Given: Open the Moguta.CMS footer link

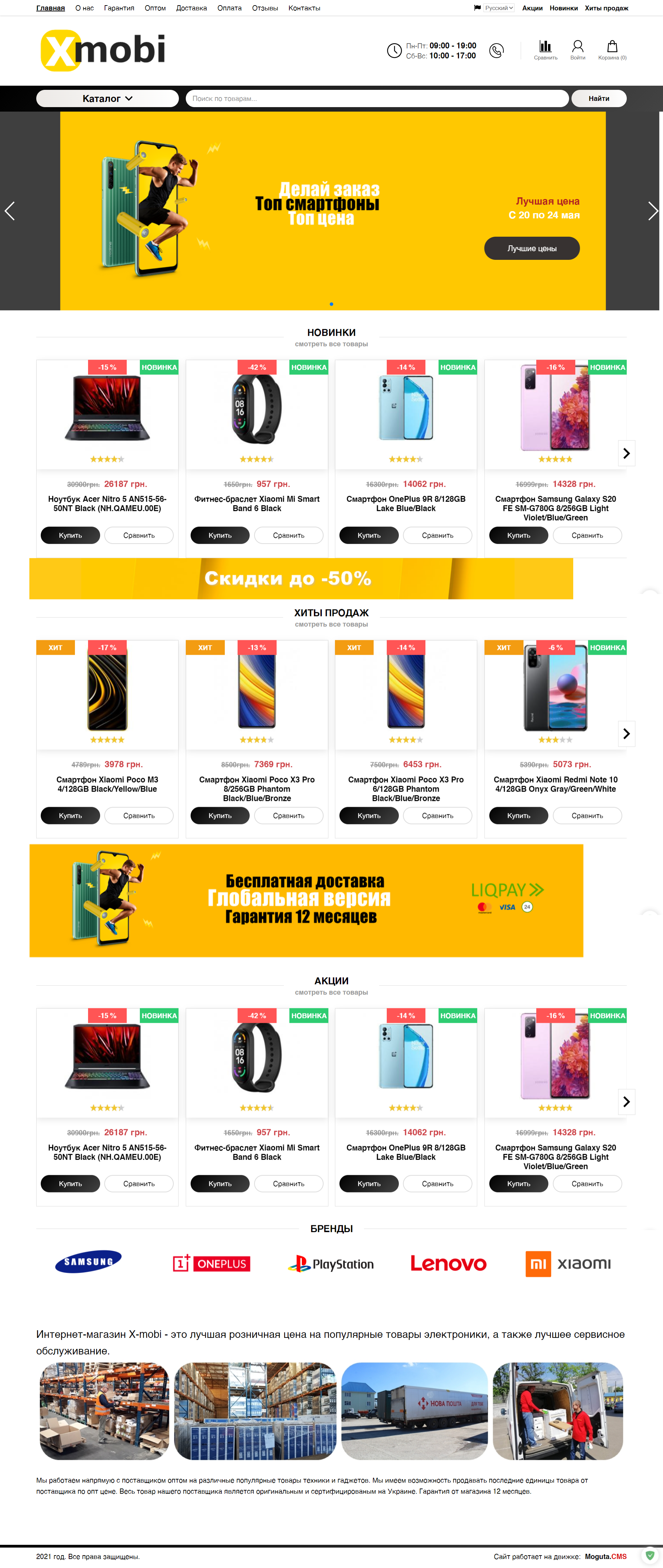Looking at the screenshot, I should 605,1557.
